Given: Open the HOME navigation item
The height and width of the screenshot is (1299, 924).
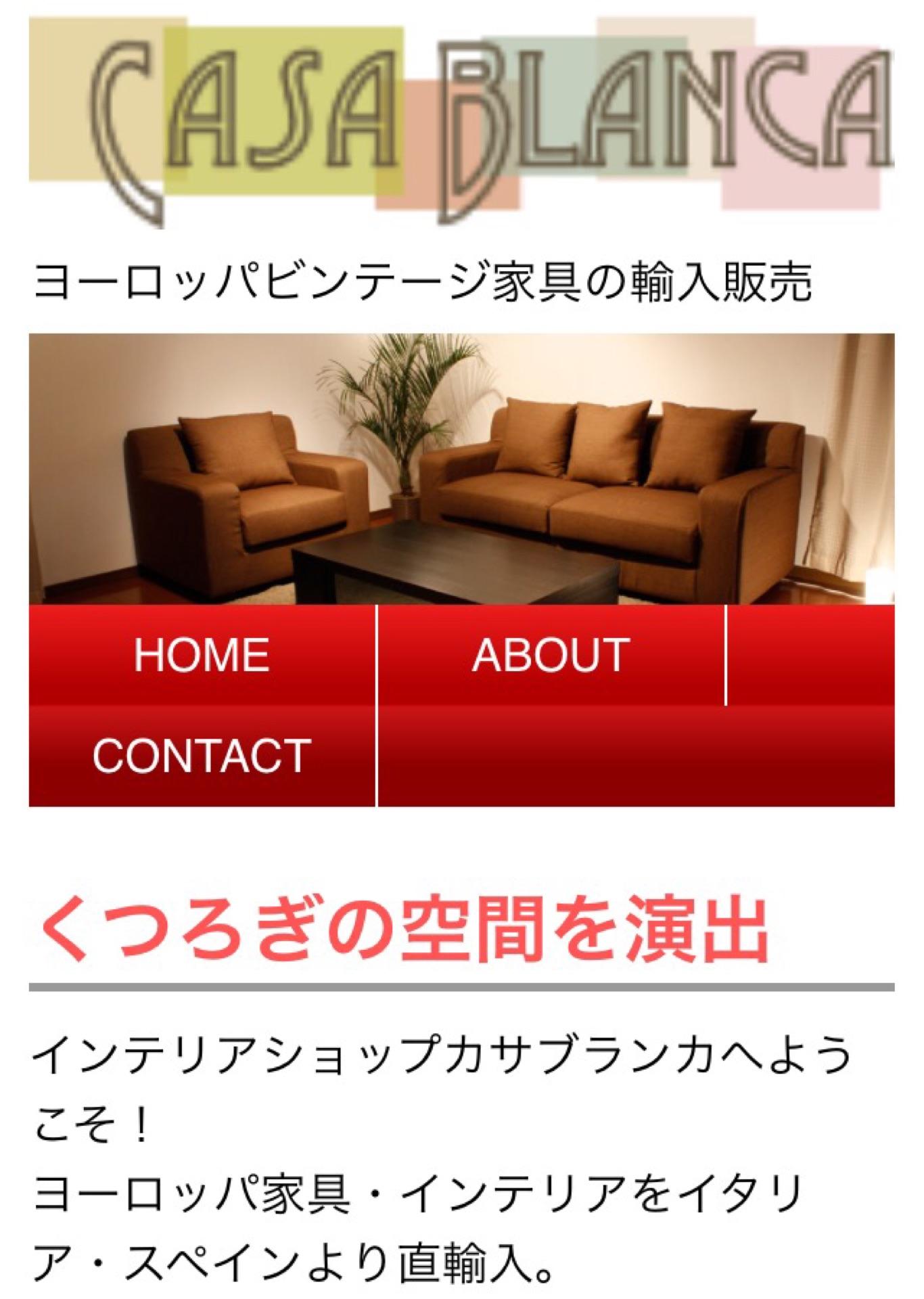Looking at the screenshot, I should tap(202, 655).
